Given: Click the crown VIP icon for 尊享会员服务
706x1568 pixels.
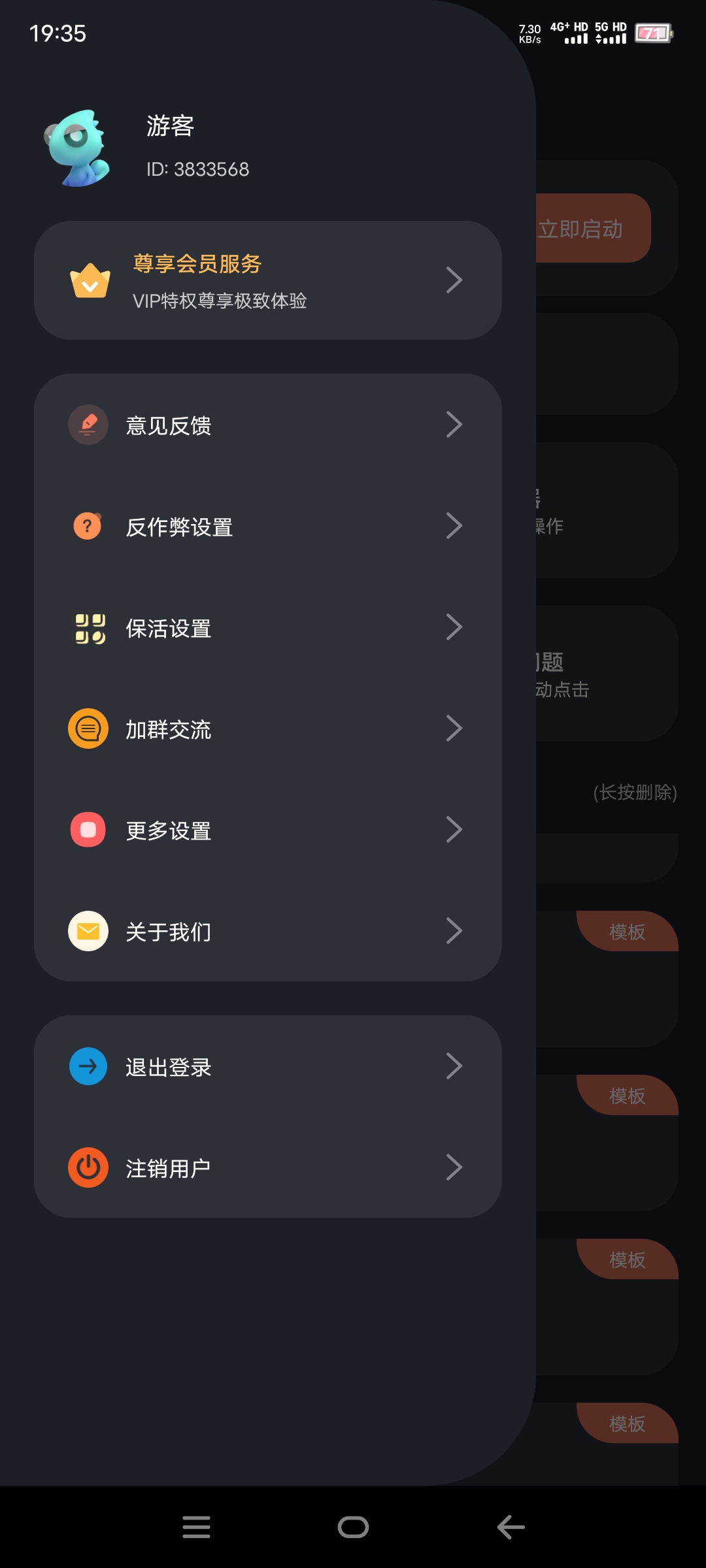Looking at the screenshot, I should click(x=90, y=280).
